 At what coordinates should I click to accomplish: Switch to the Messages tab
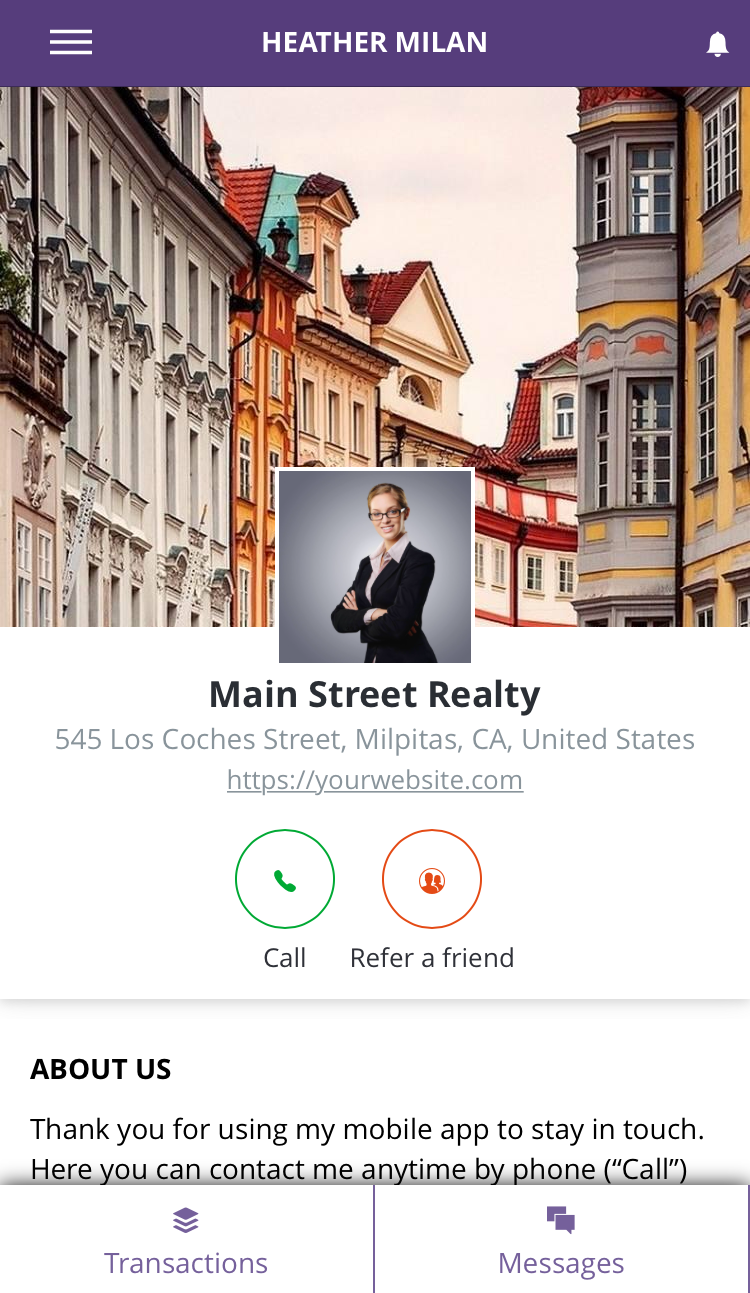click(x=561, y=1240)
